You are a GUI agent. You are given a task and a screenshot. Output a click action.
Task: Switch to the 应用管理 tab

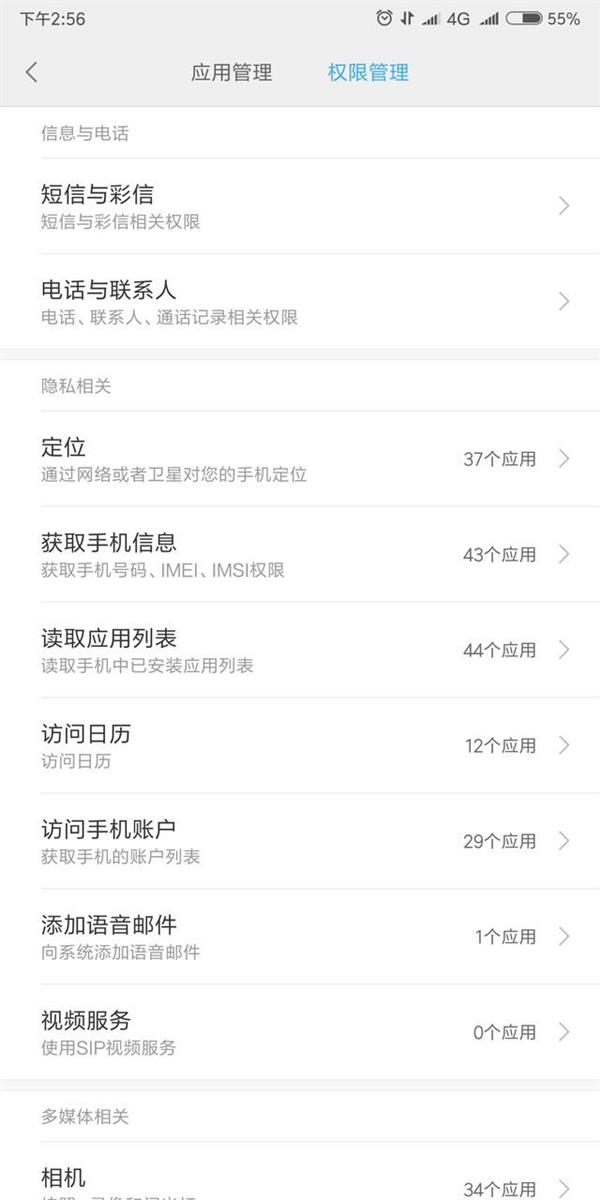pos(231,72)
